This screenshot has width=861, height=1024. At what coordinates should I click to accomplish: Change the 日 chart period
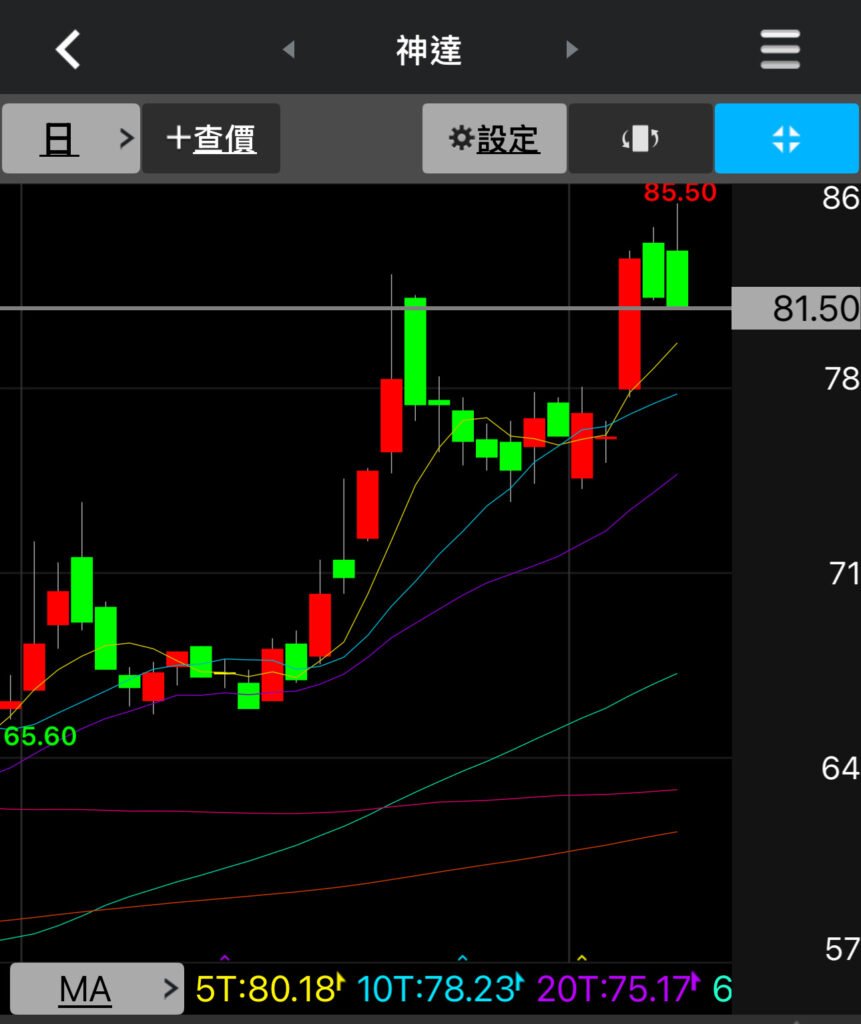click(70, 139)
